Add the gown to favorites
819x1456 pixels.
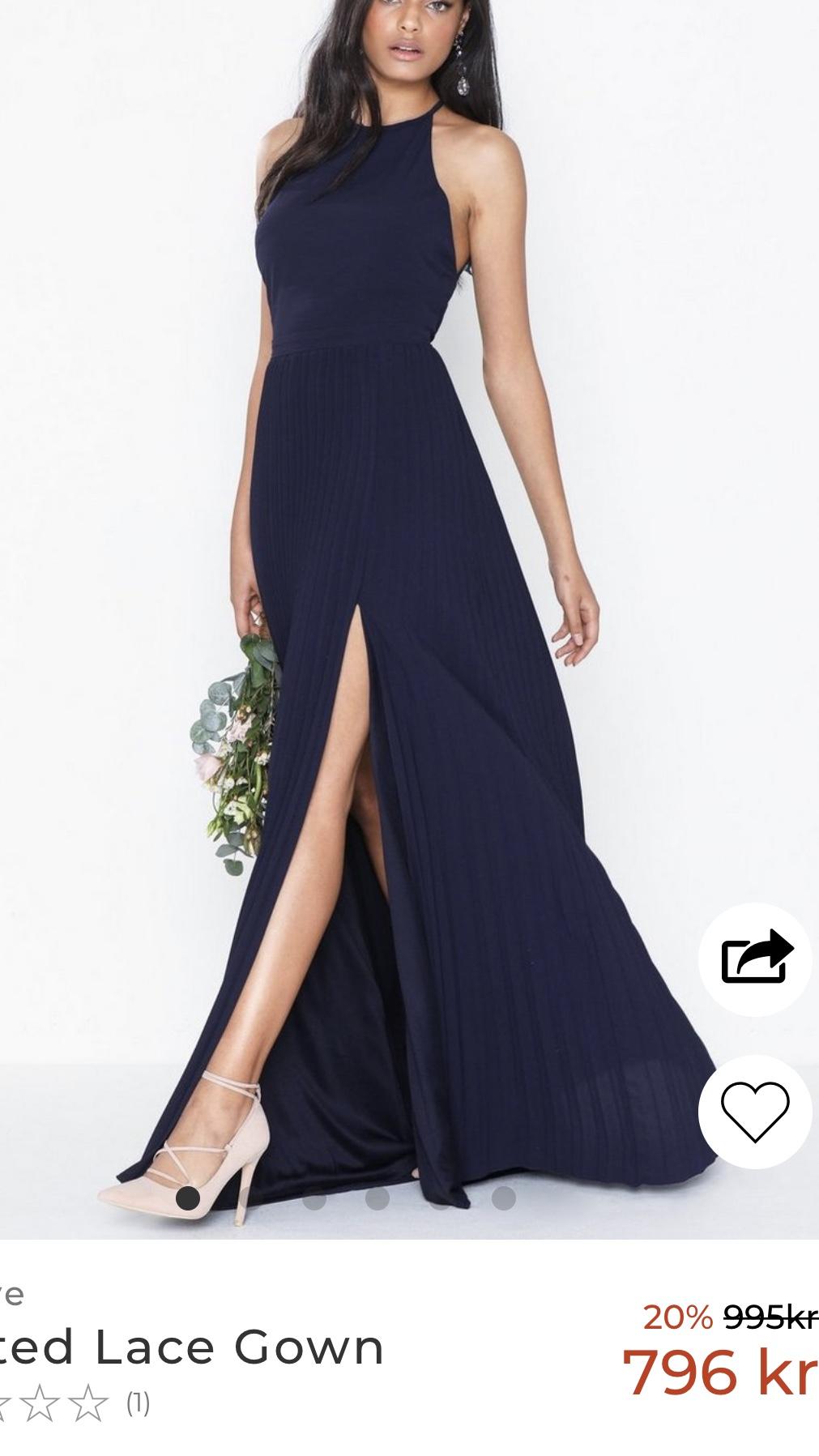tap(755, 1112)
